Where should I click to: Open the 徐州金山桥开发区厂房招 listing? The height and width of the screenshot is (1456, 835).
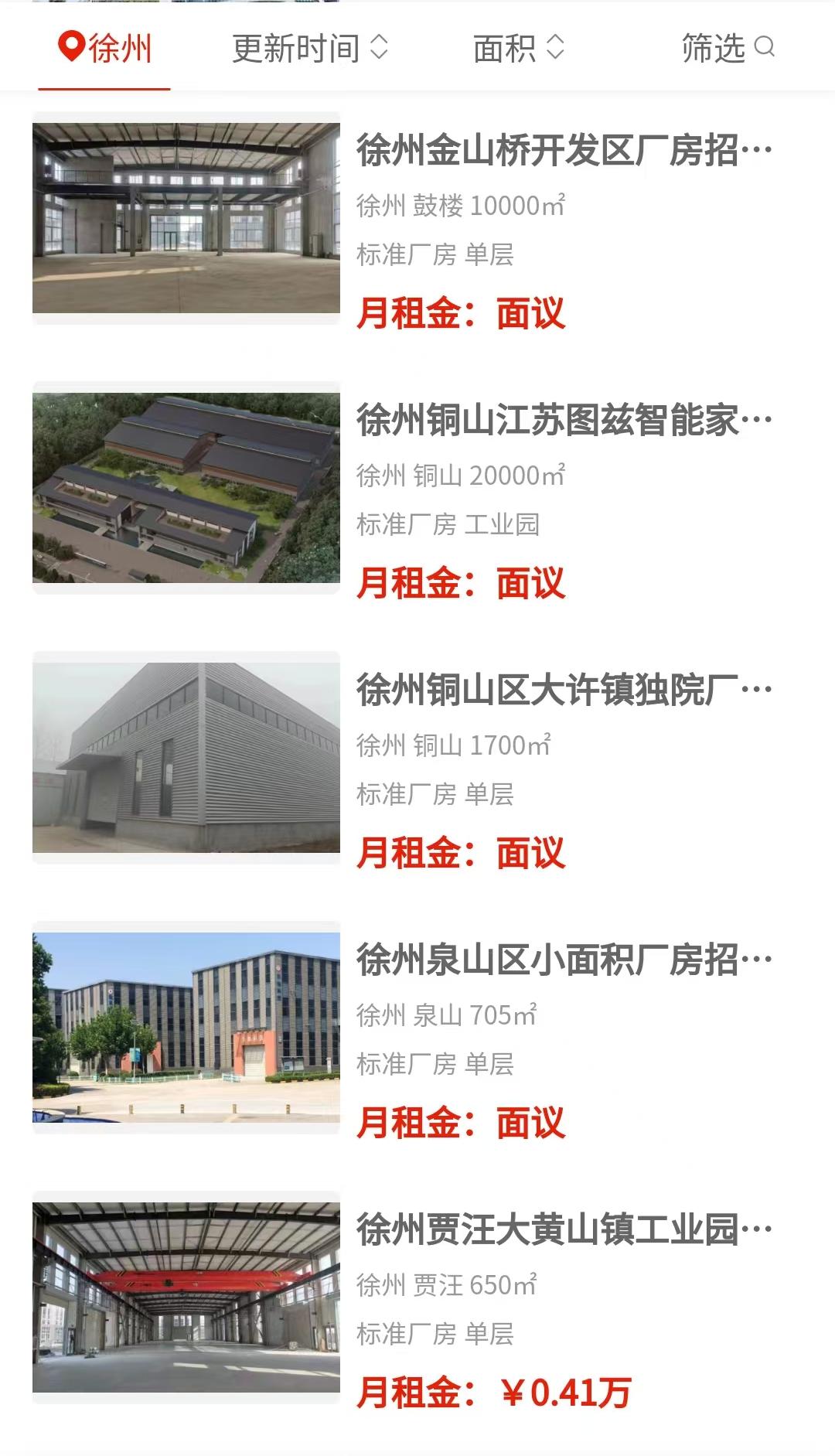564,150
